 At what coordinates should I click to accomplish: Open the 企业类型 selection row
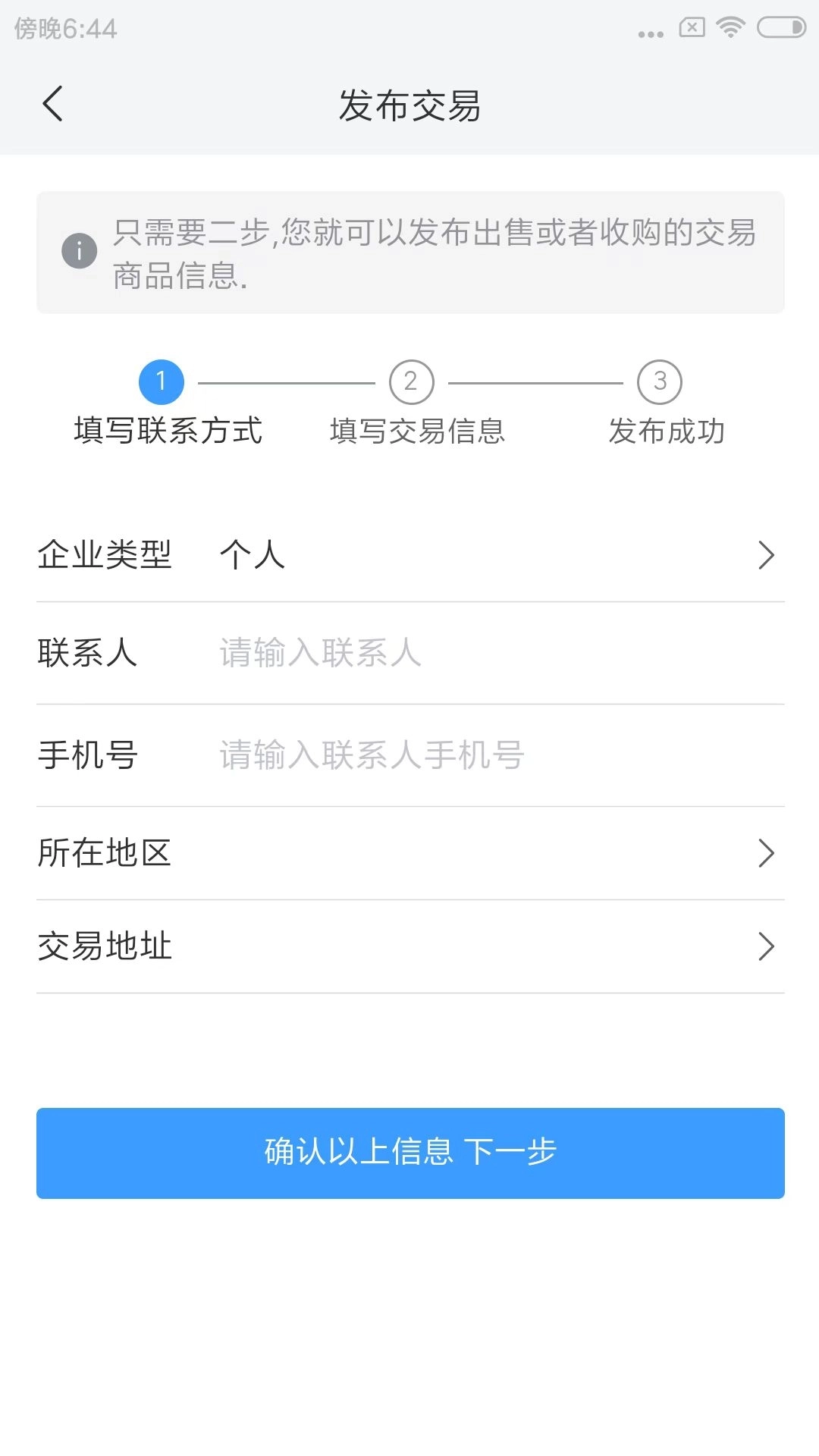click(x=409, y=554)
